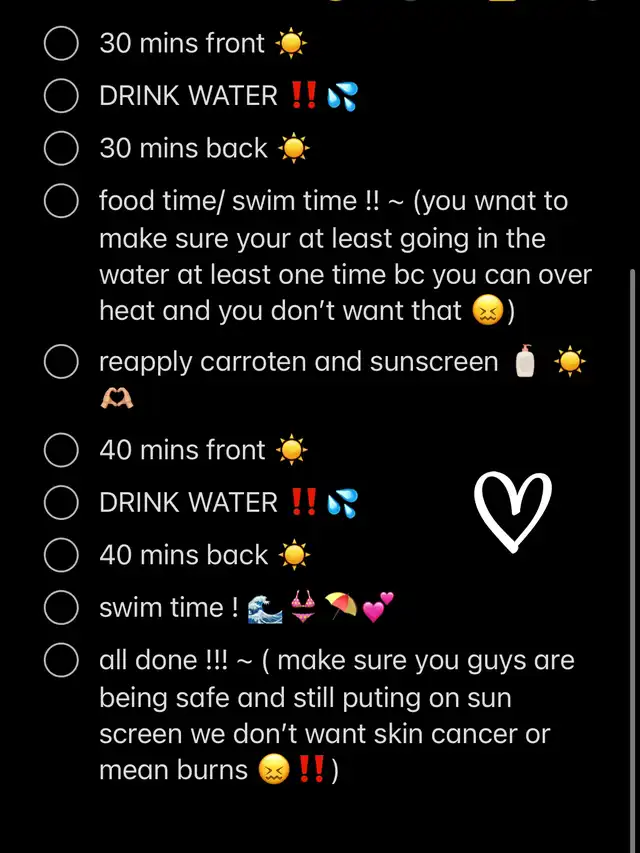This screenshot has width=640, height=853.
Task: Tick the food time/ swim time checkbox
Action: pos(62,202)
